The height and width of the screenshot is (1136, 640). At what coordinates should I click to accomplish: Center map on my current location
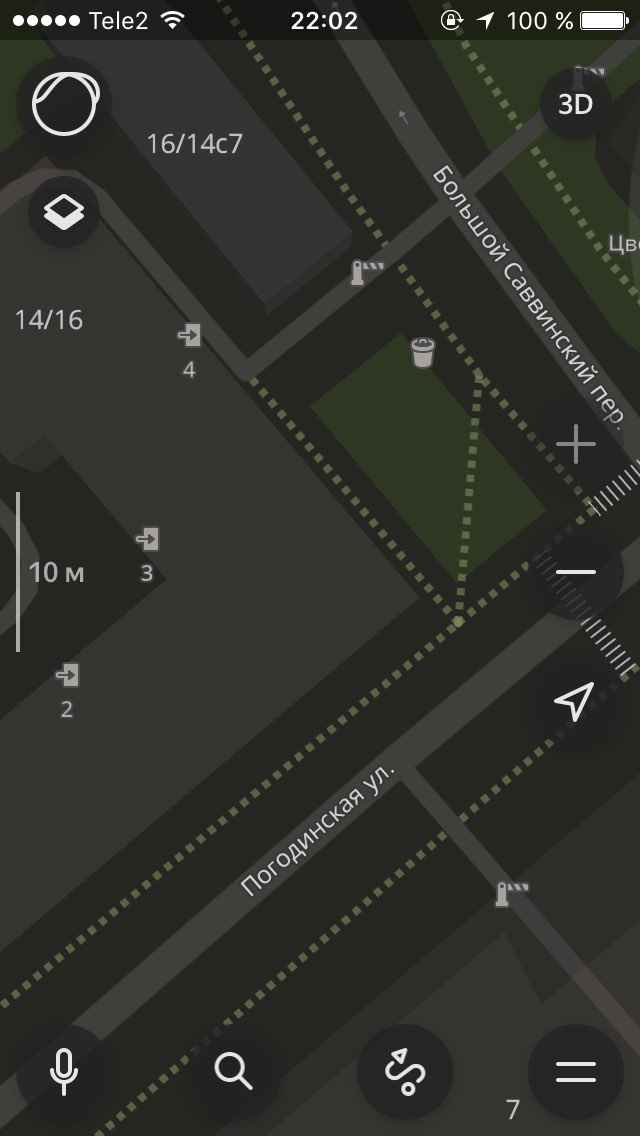point(575,701)
